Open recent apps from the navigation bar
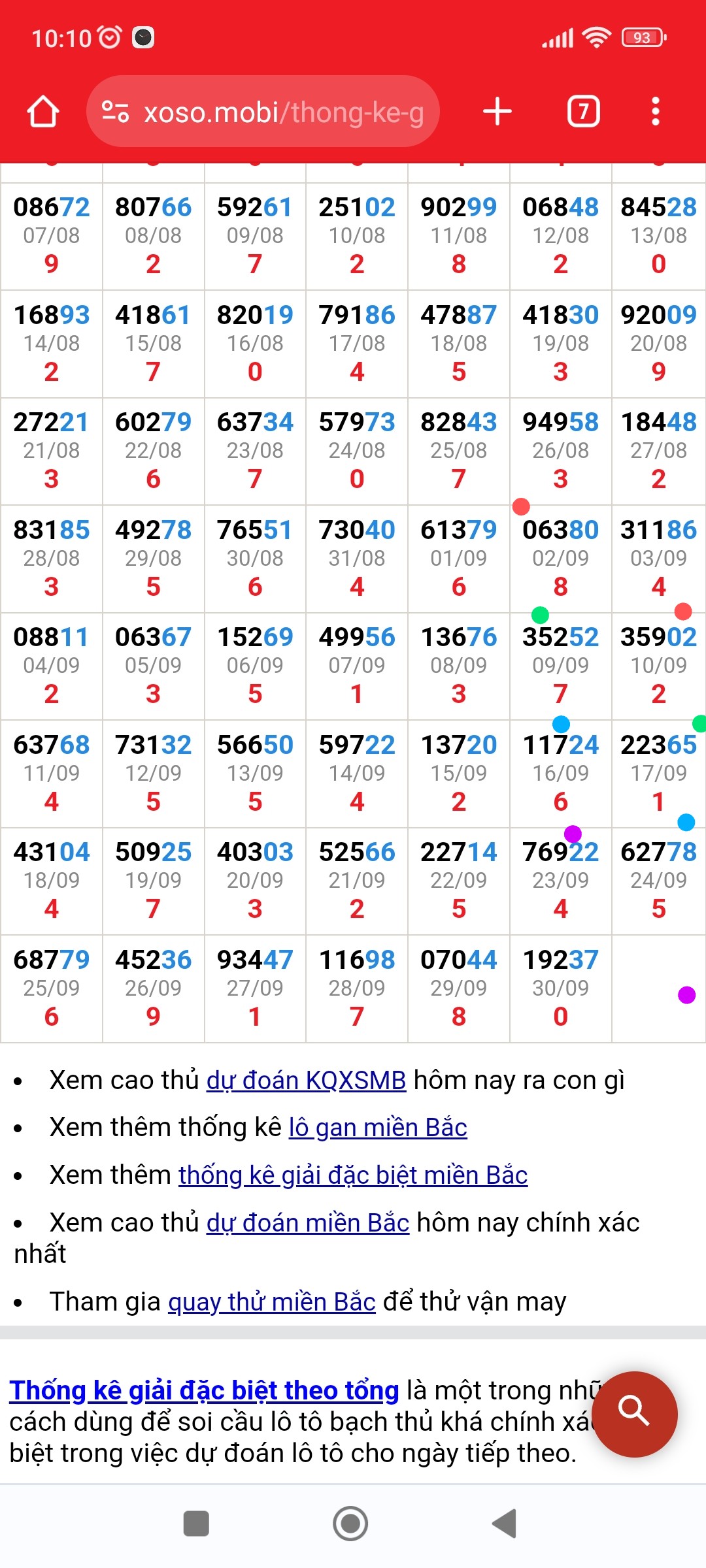The image size is (706, 1568). [x=196, y=1524]
